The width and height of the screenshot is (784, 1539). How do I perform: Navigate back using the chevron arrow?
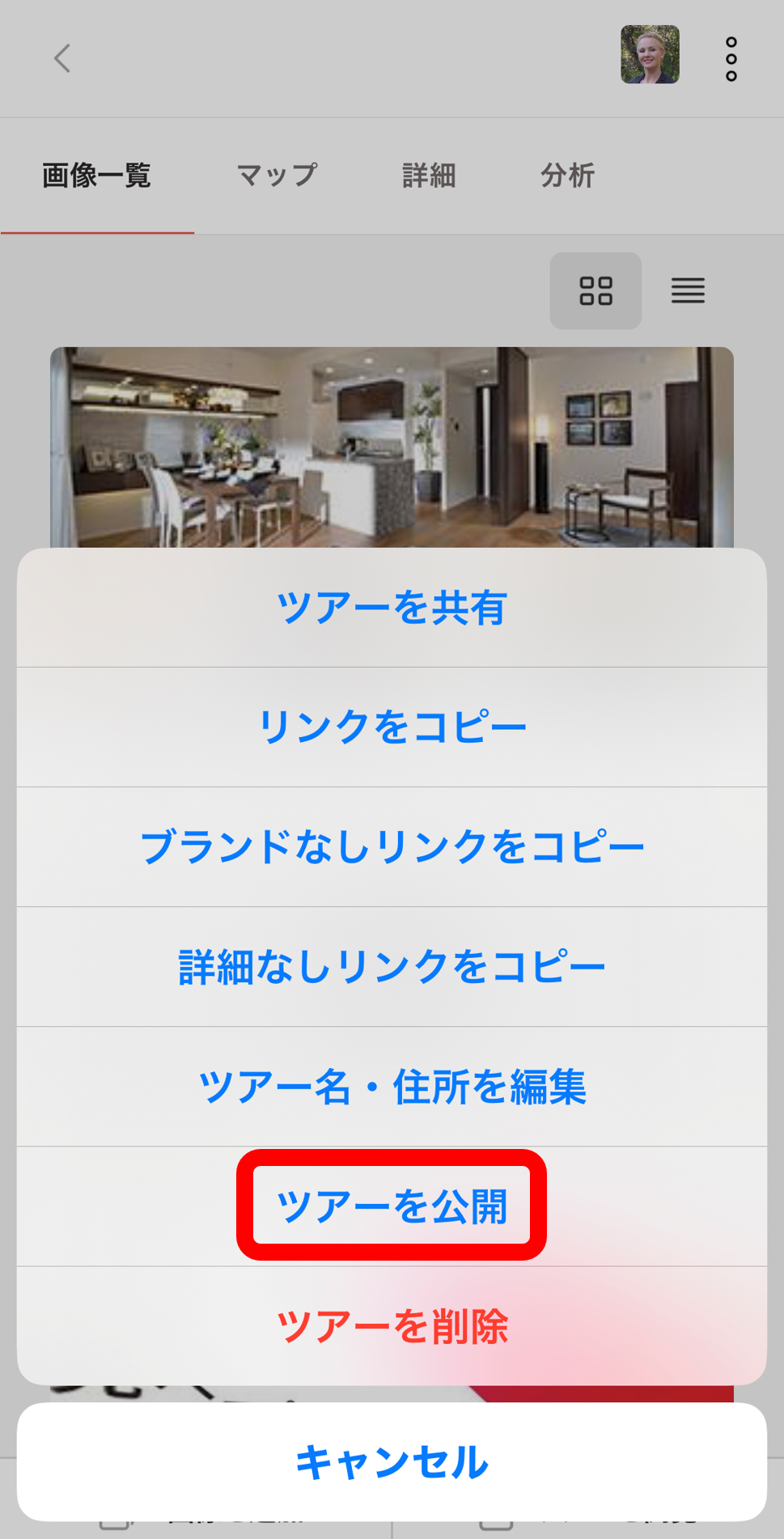pyautogui.click(x=62, y=58)
